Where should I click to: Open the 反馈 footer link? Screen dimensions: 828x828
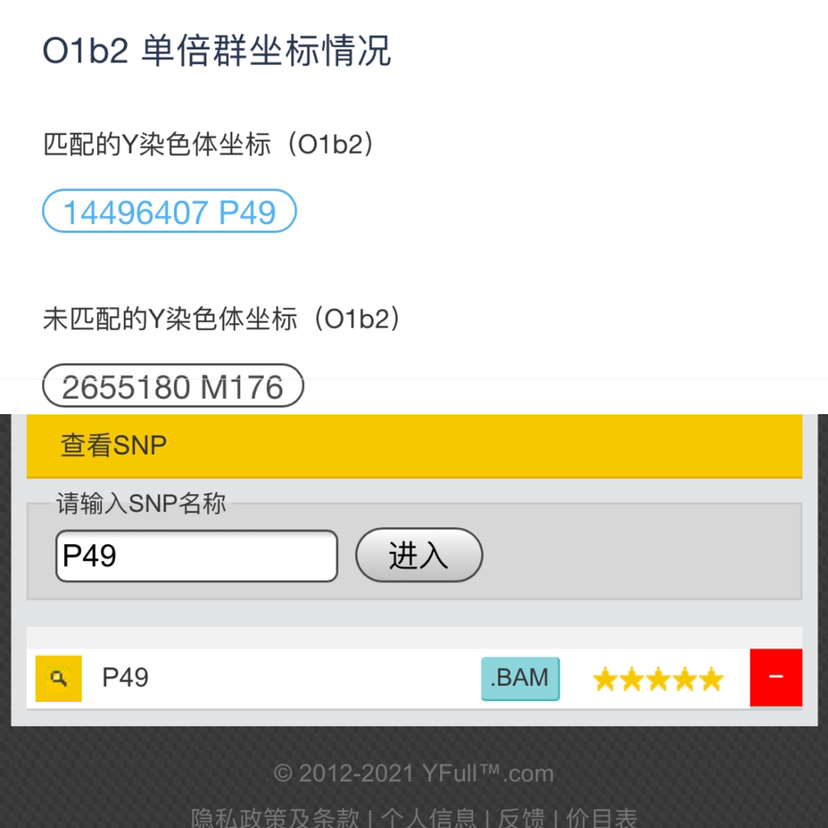pos(519,818)
